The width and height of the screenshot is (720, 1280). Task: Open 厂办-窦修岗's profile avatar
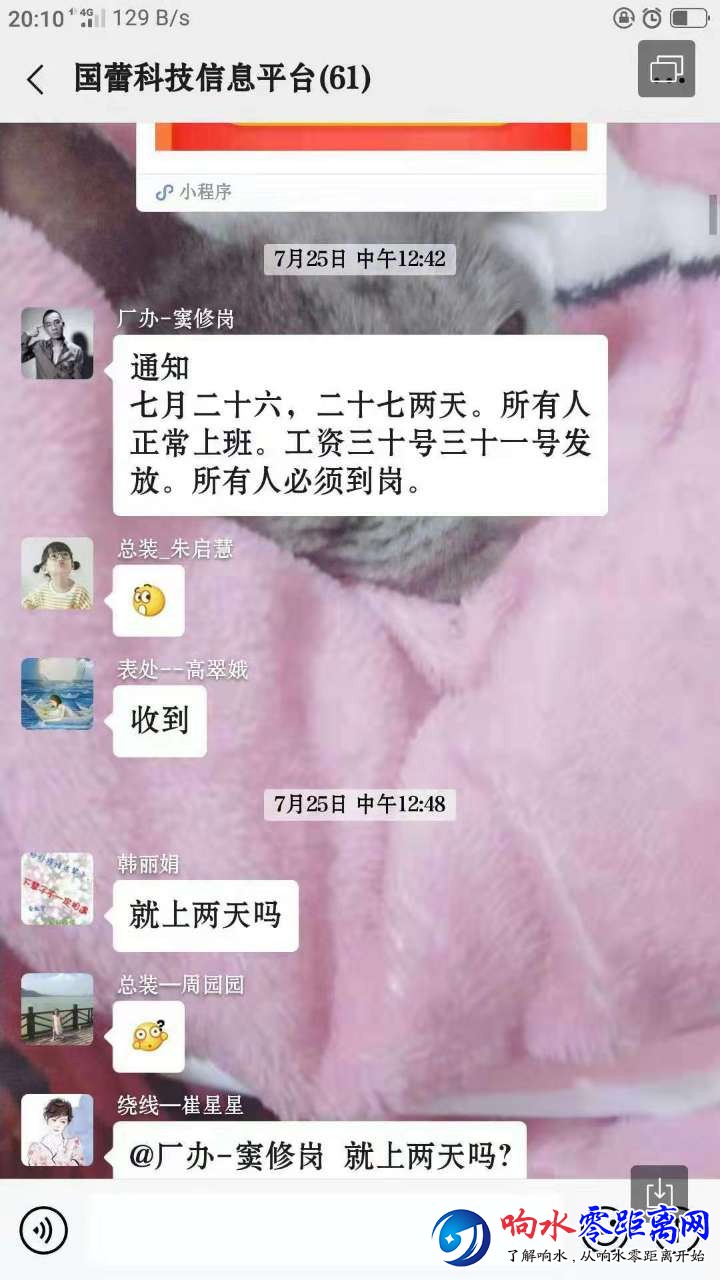click(57, 343)
